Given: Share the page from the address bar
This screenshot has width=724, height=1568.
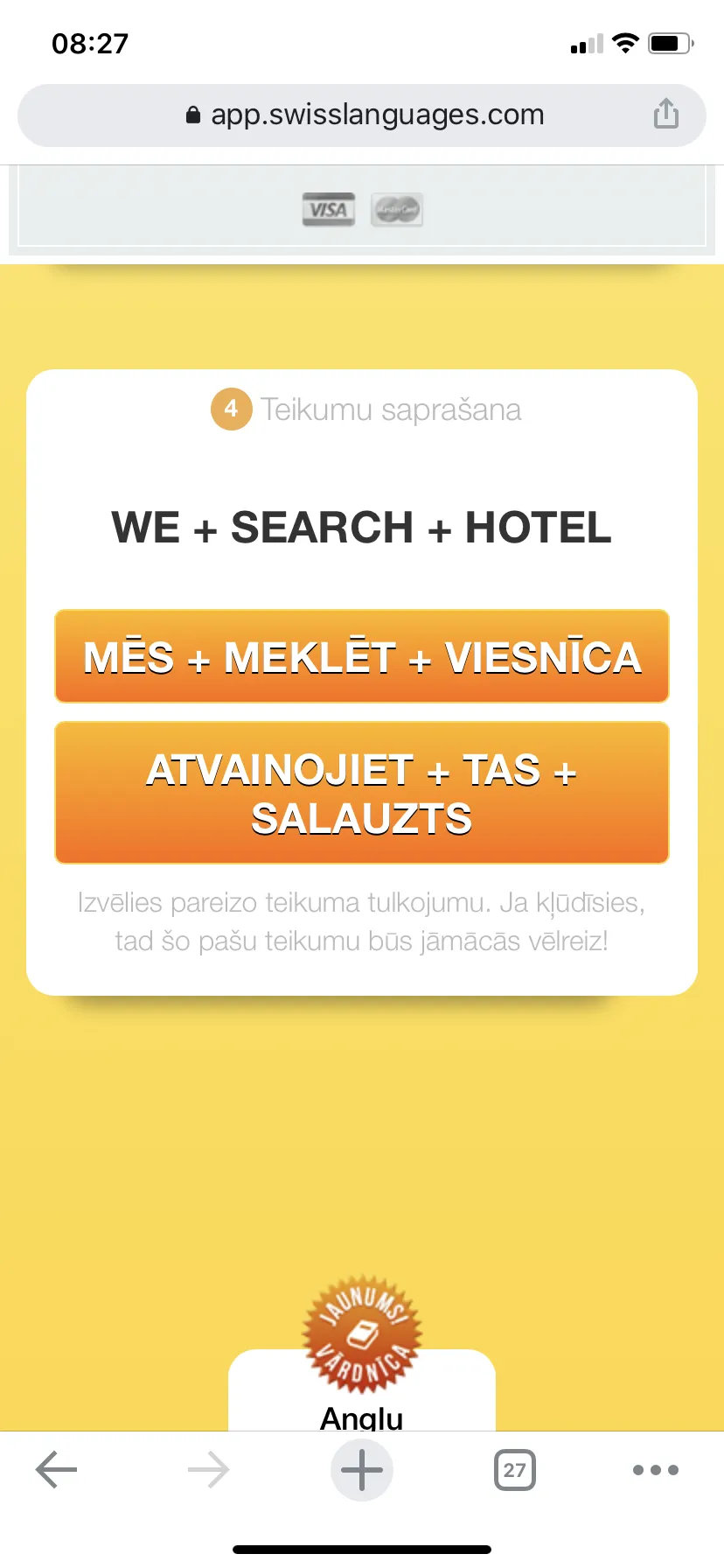Looking at the screenshot, I should pyautogui.click(x=666, y=114).
